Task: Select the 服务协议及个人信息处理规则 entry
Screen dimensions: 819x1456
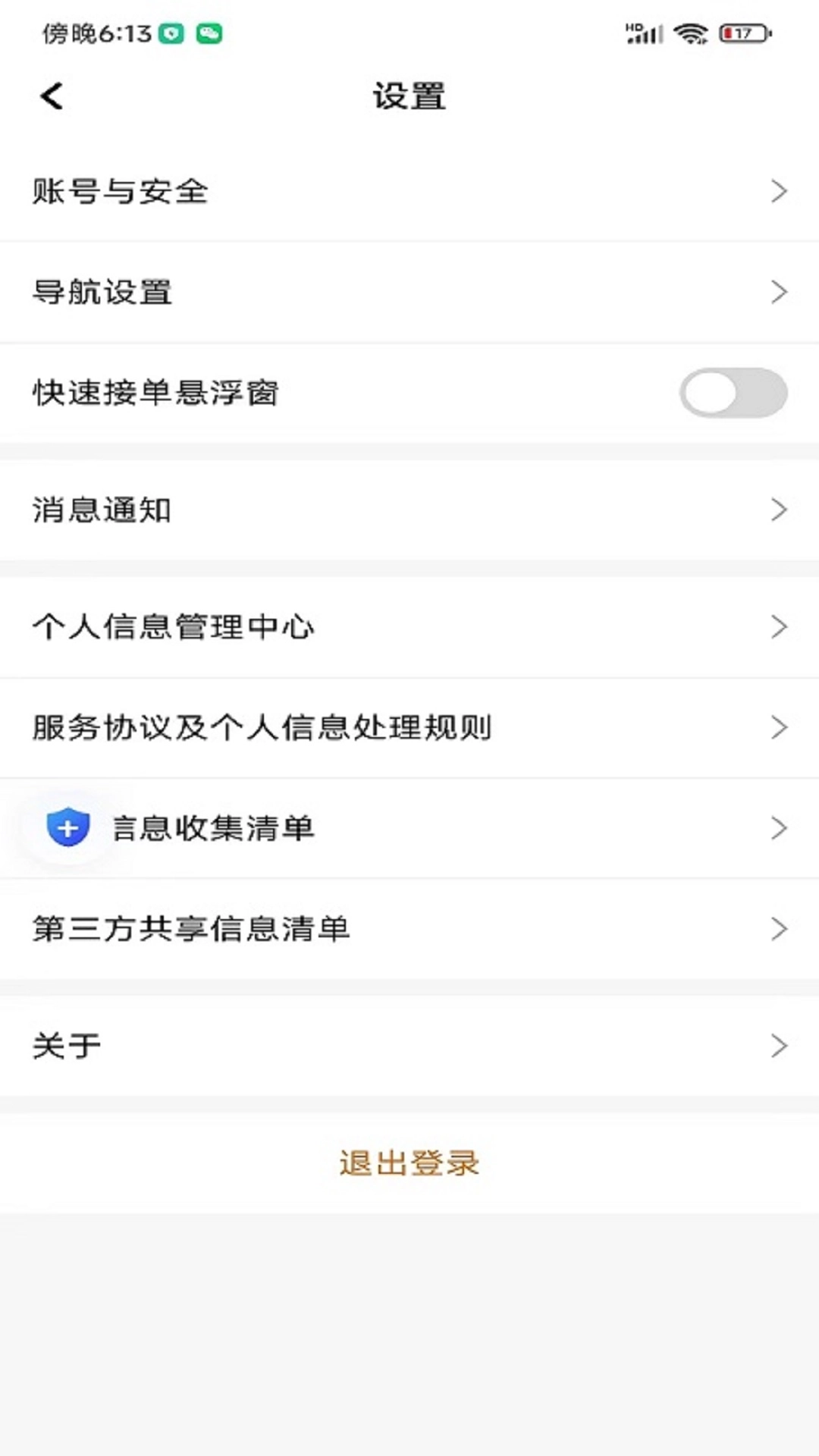Action: (409, 727)
